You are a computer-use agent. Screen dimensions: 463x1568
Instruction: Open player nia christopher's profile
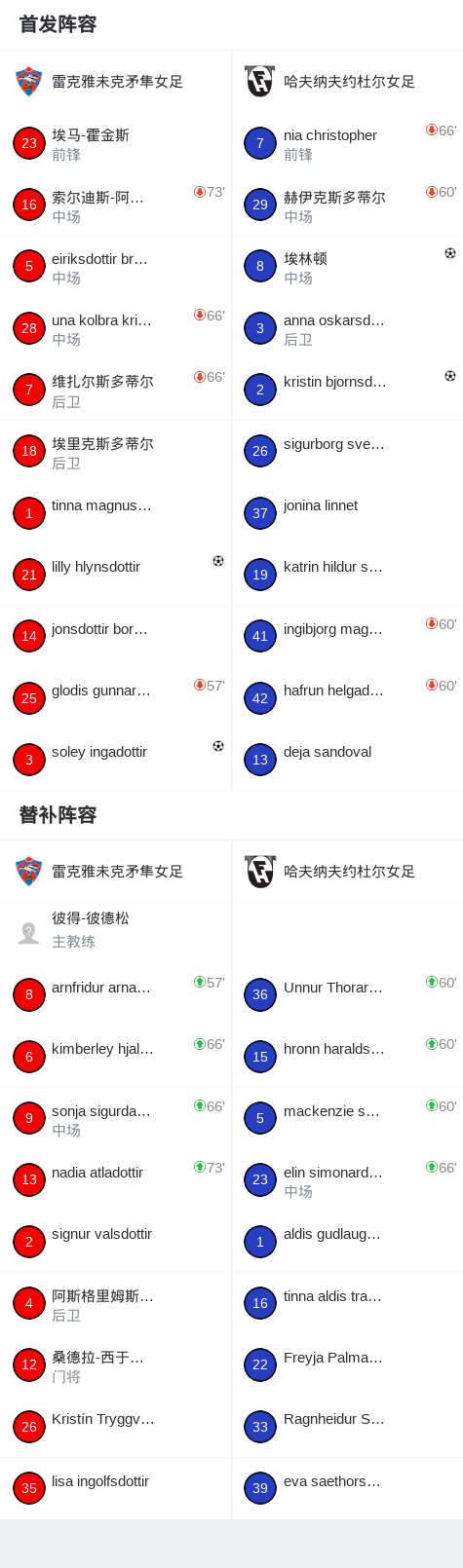[347, 143]
